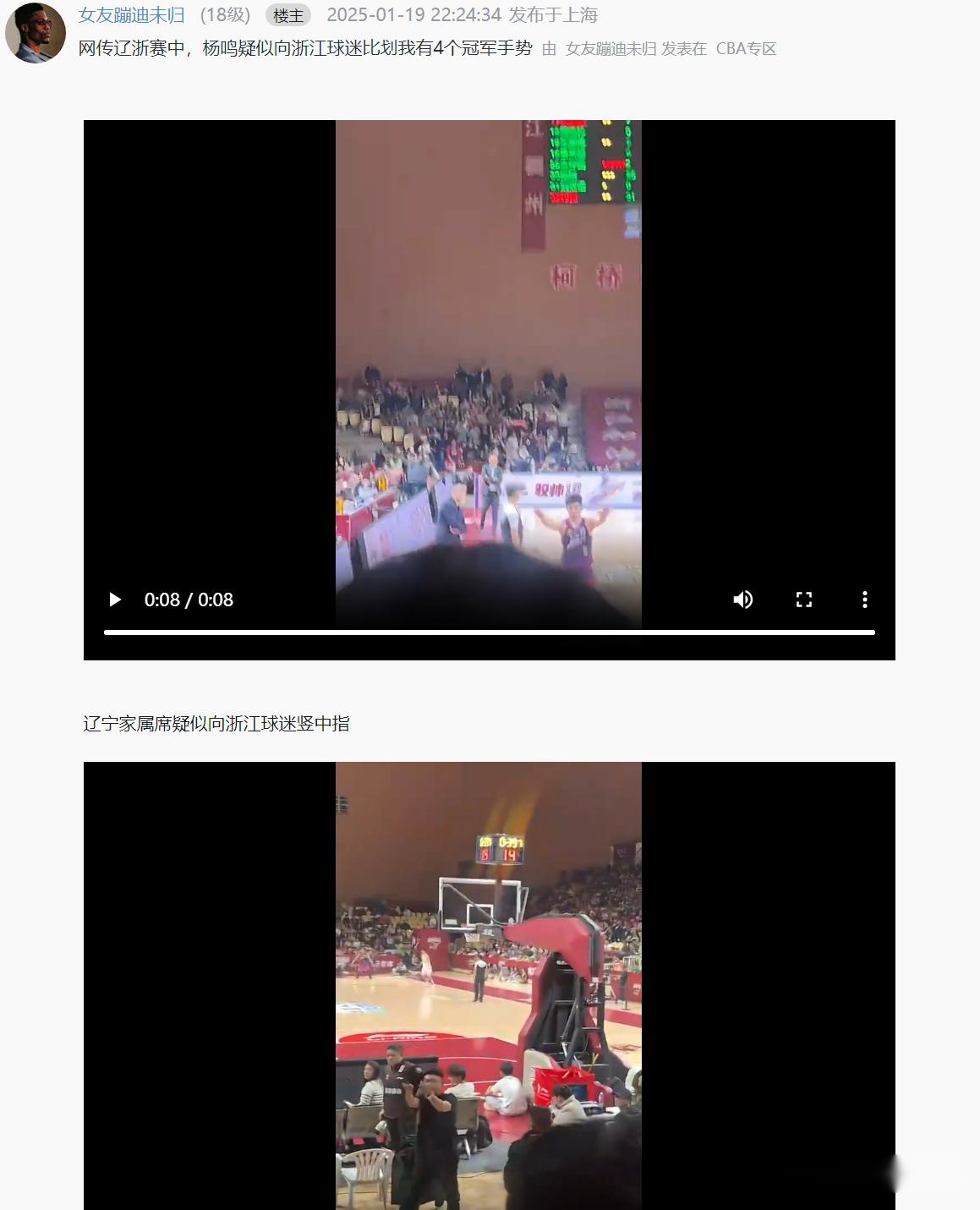Open author link after 由 in subtitle
The image size is (980, 1210).
pos(610,49)
